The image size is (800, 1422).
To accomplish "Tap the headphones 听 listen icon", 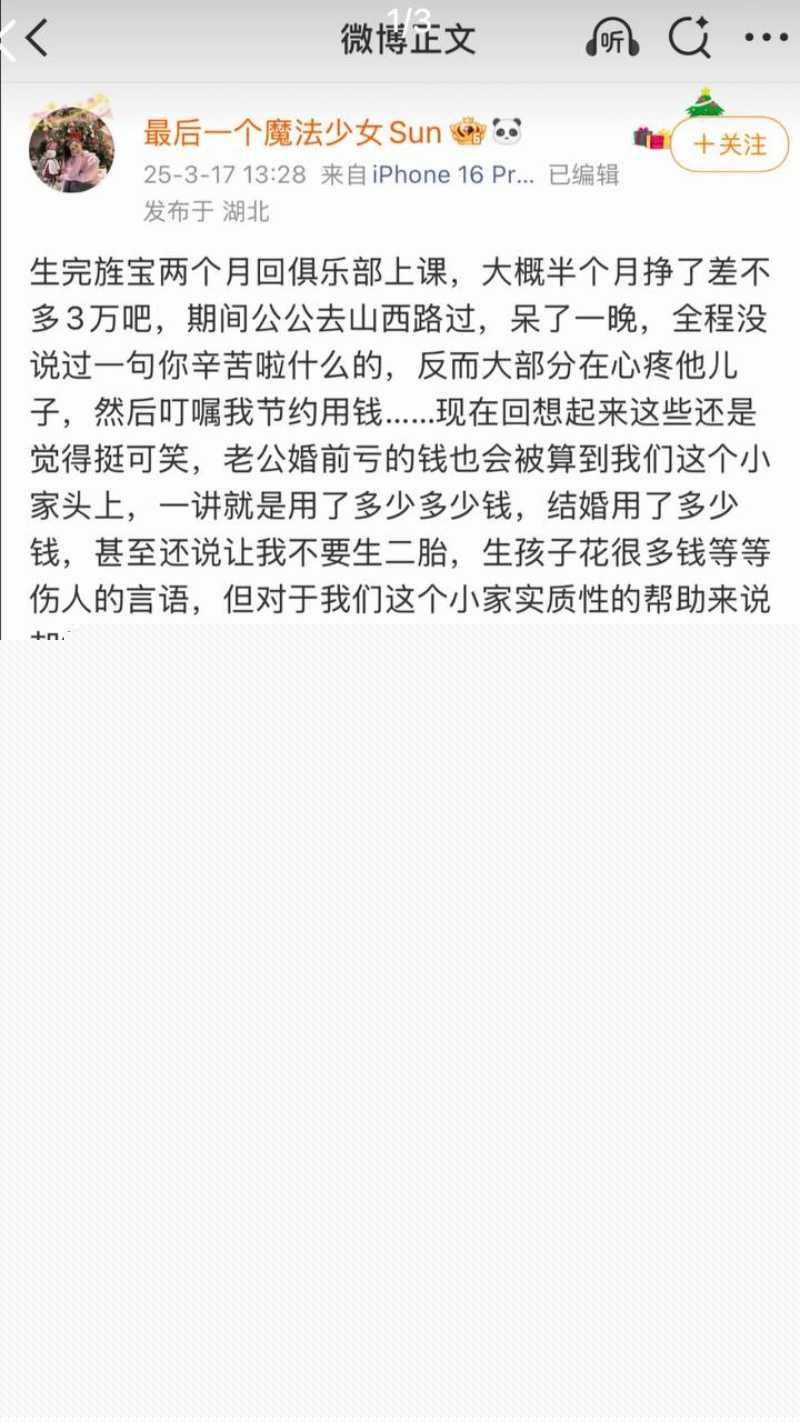I will click(x=612, y=40).
